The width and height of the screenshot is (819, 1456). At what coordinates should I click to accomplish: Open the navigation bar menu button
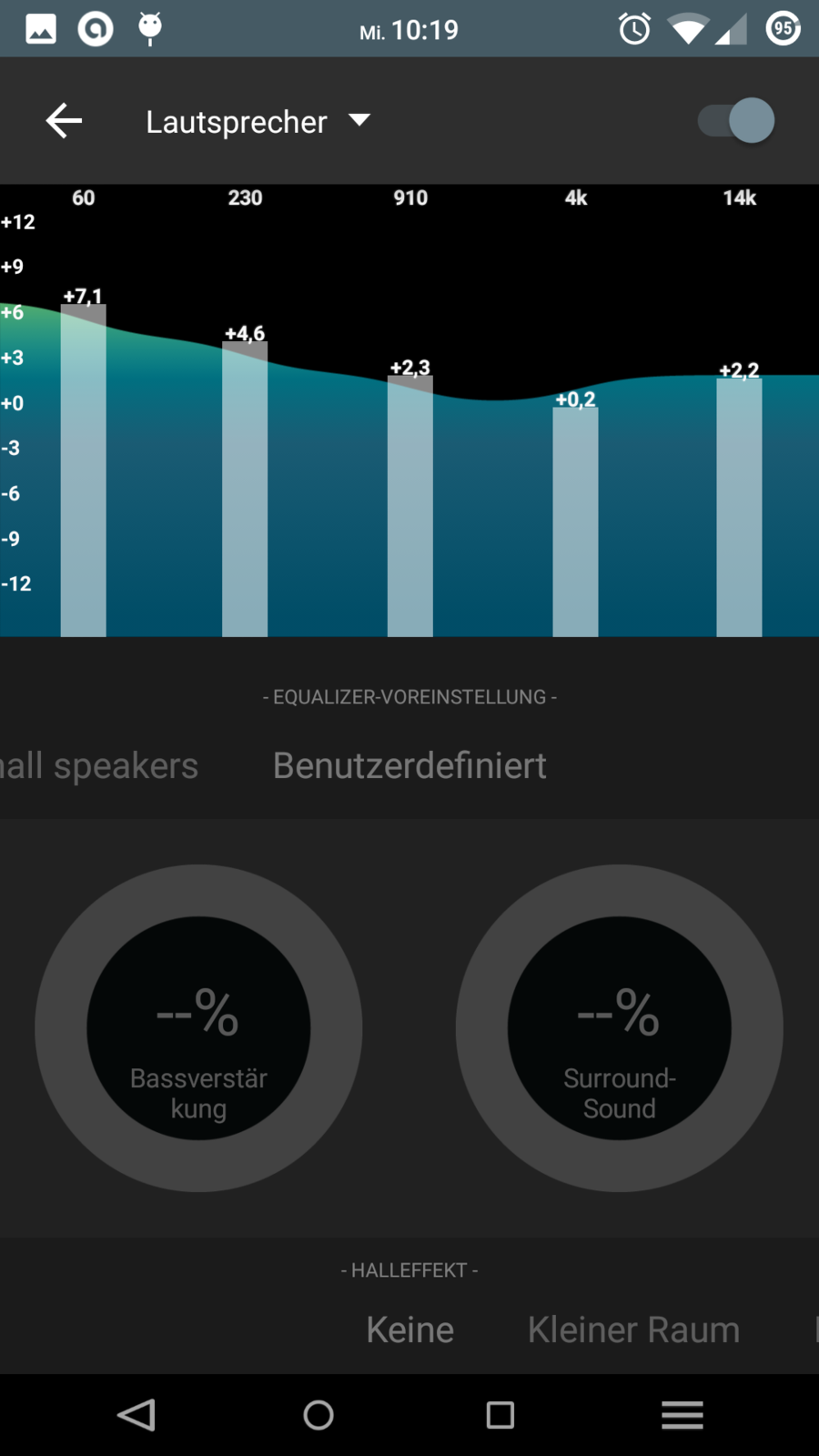pyautogui.click(x=682, y=1415)
